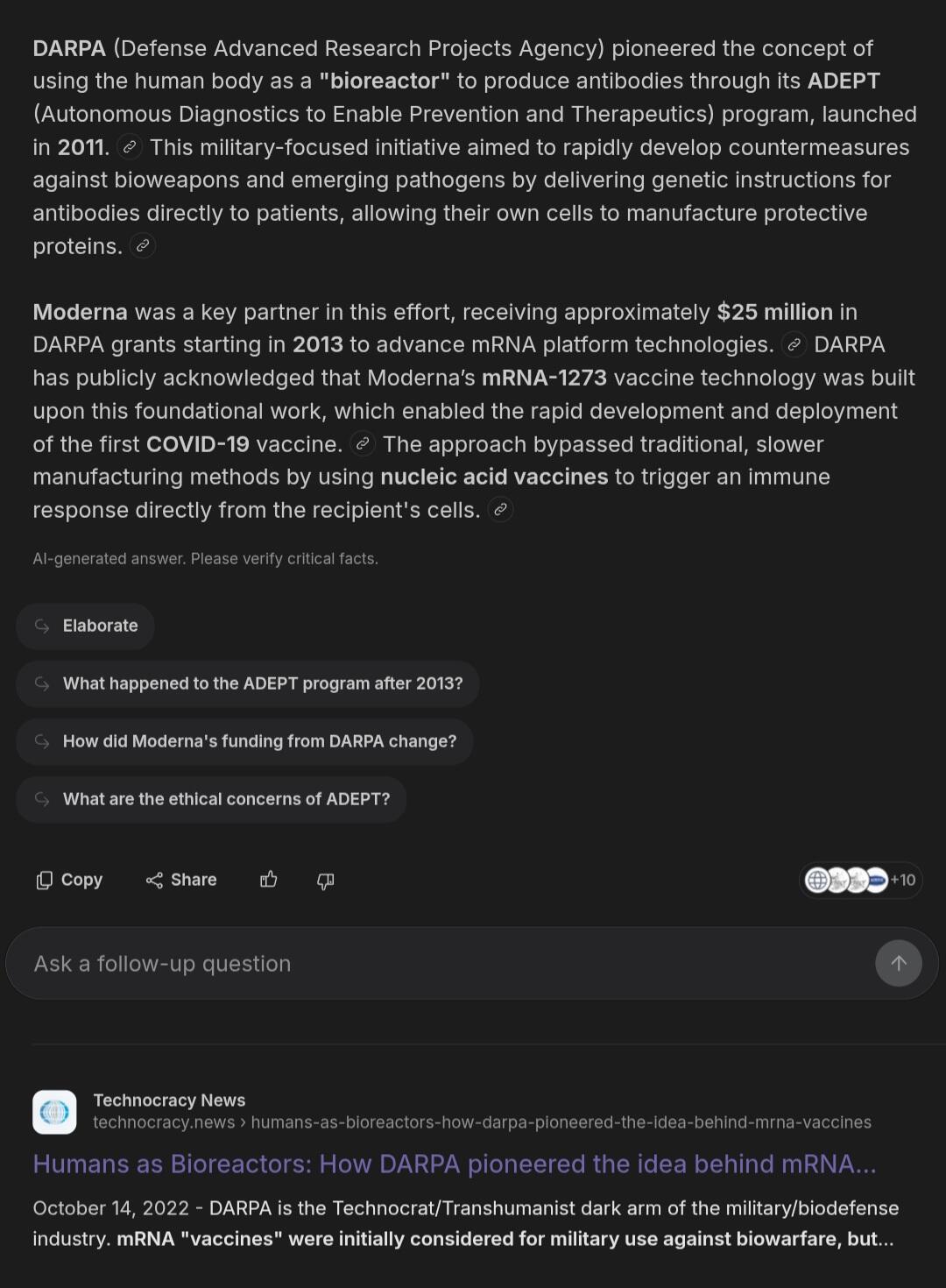Screen dimensions: 946x1288
Task: Copy the AI-generated answer
Action: [69, 880]
